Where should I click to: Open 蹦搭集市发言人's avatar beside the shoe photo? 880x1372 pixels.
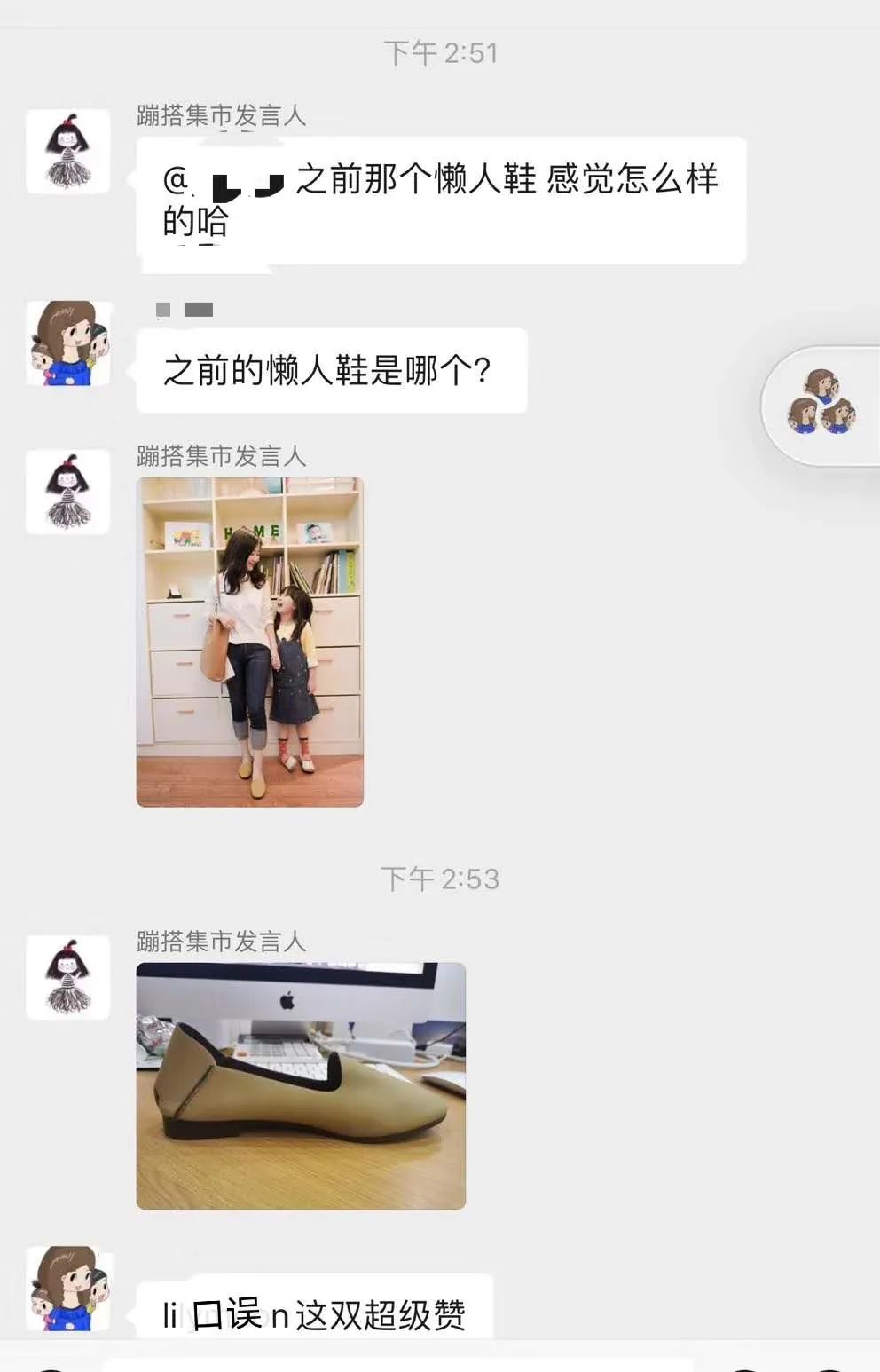[68, 977]
